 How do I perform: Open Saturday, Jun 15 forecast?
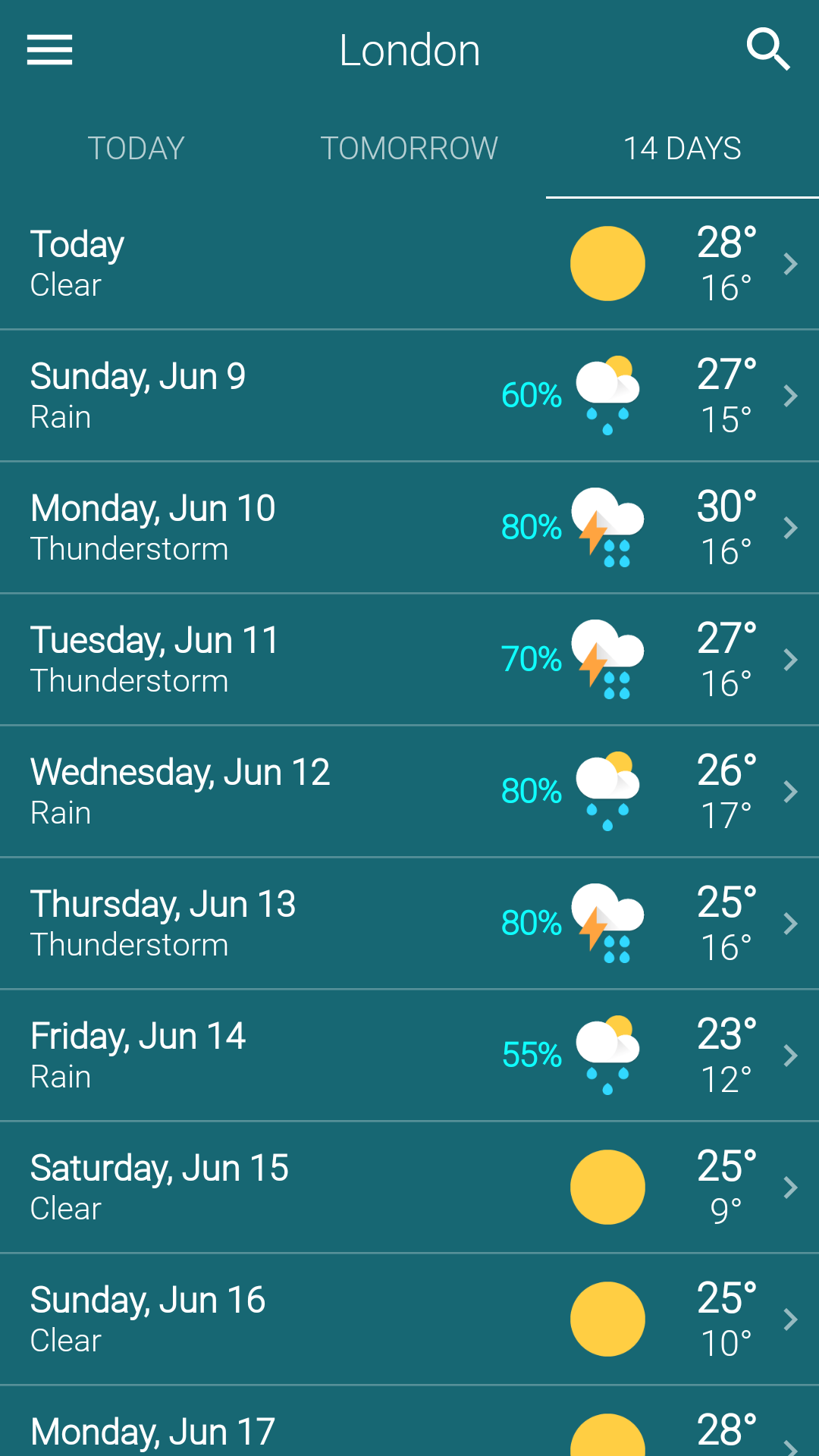[409, 1188]
